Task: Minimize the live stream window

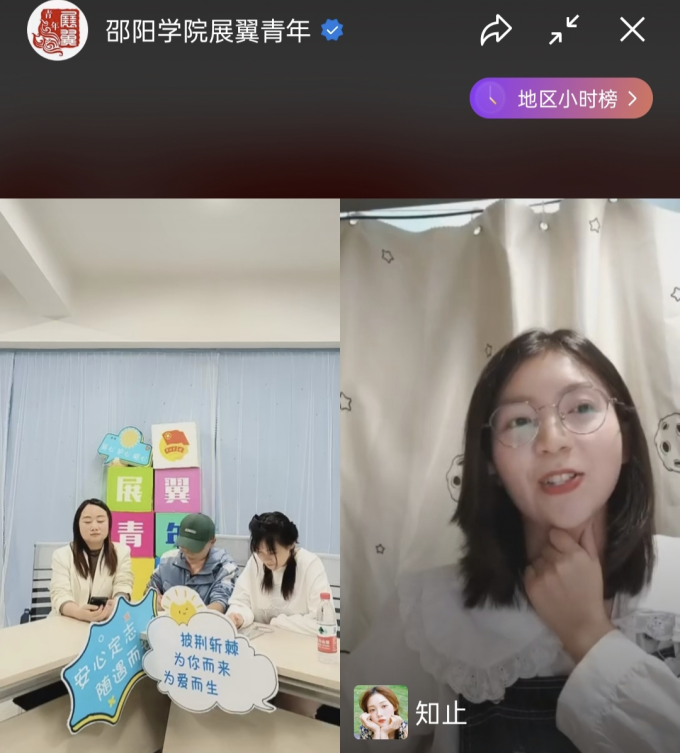Action: 564,31
